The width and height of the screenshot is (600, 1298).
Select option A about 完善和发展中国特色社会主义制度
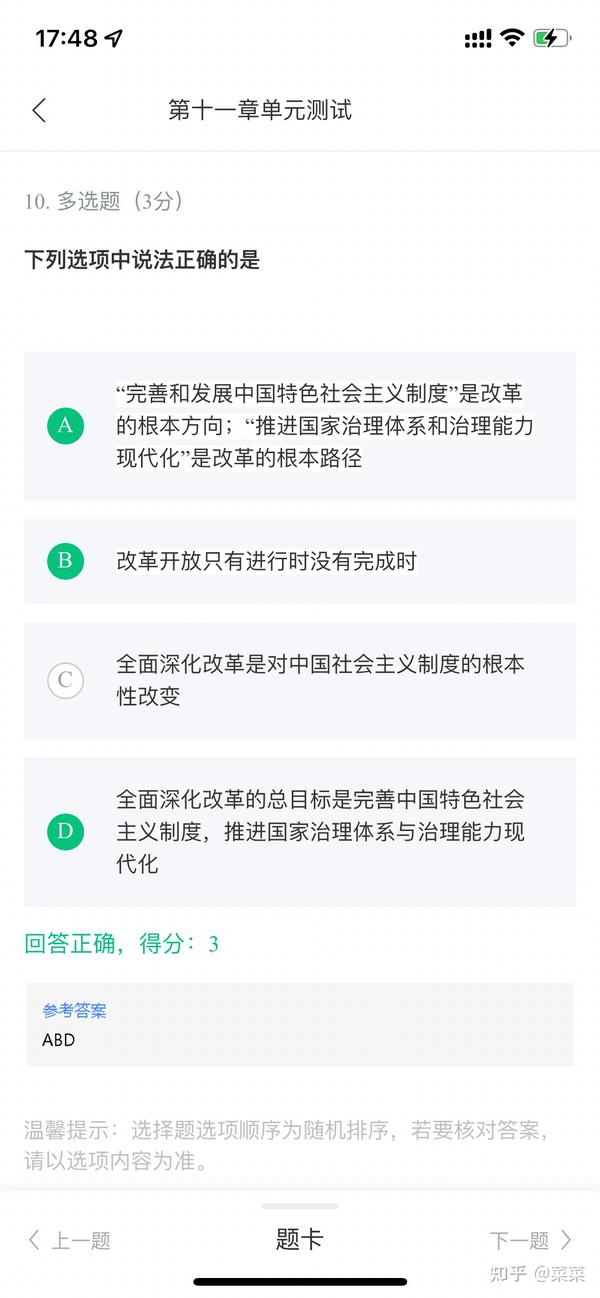coord(300,426)
